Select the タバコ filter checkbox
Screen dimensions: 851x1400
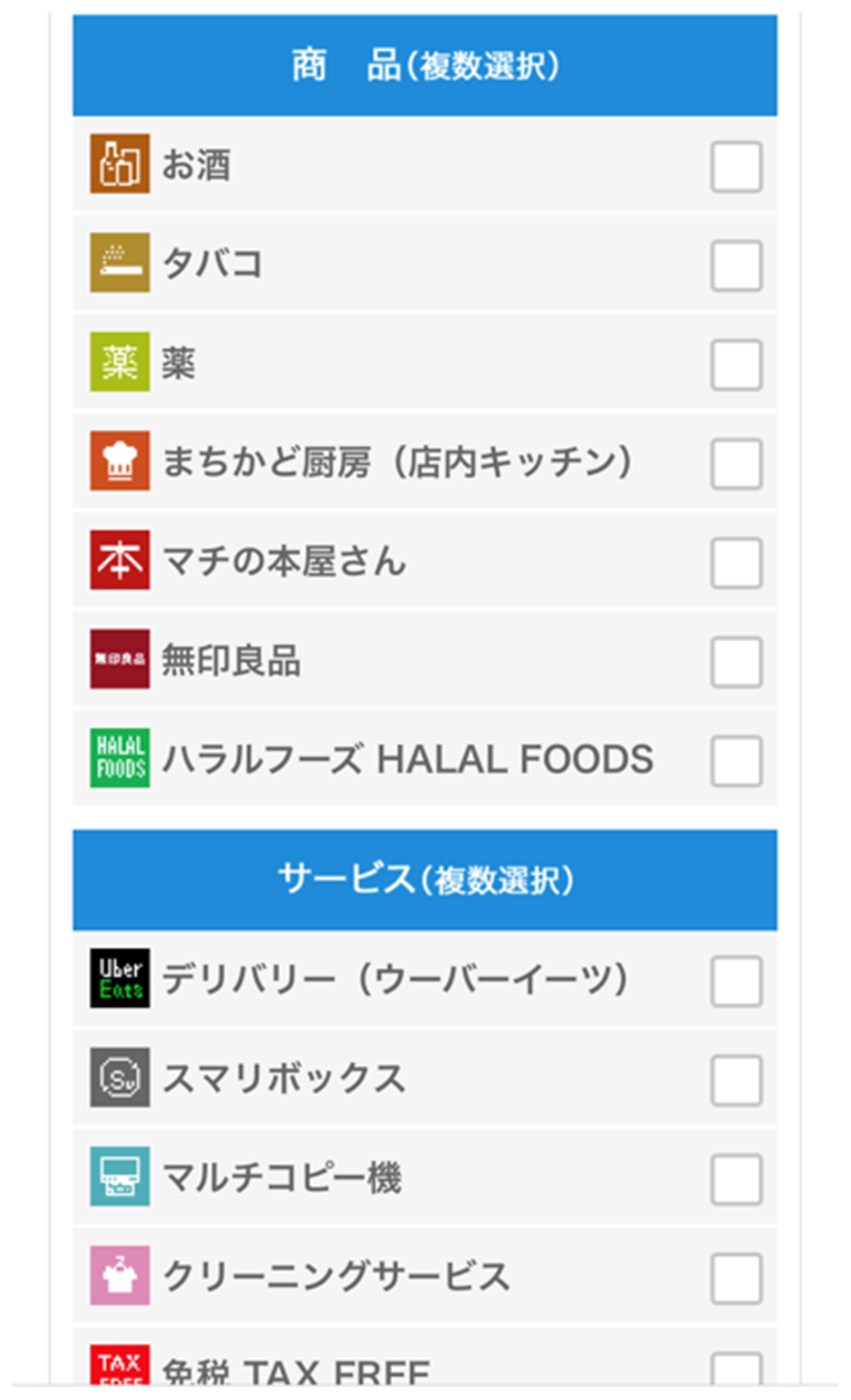(x=736, y=266)
